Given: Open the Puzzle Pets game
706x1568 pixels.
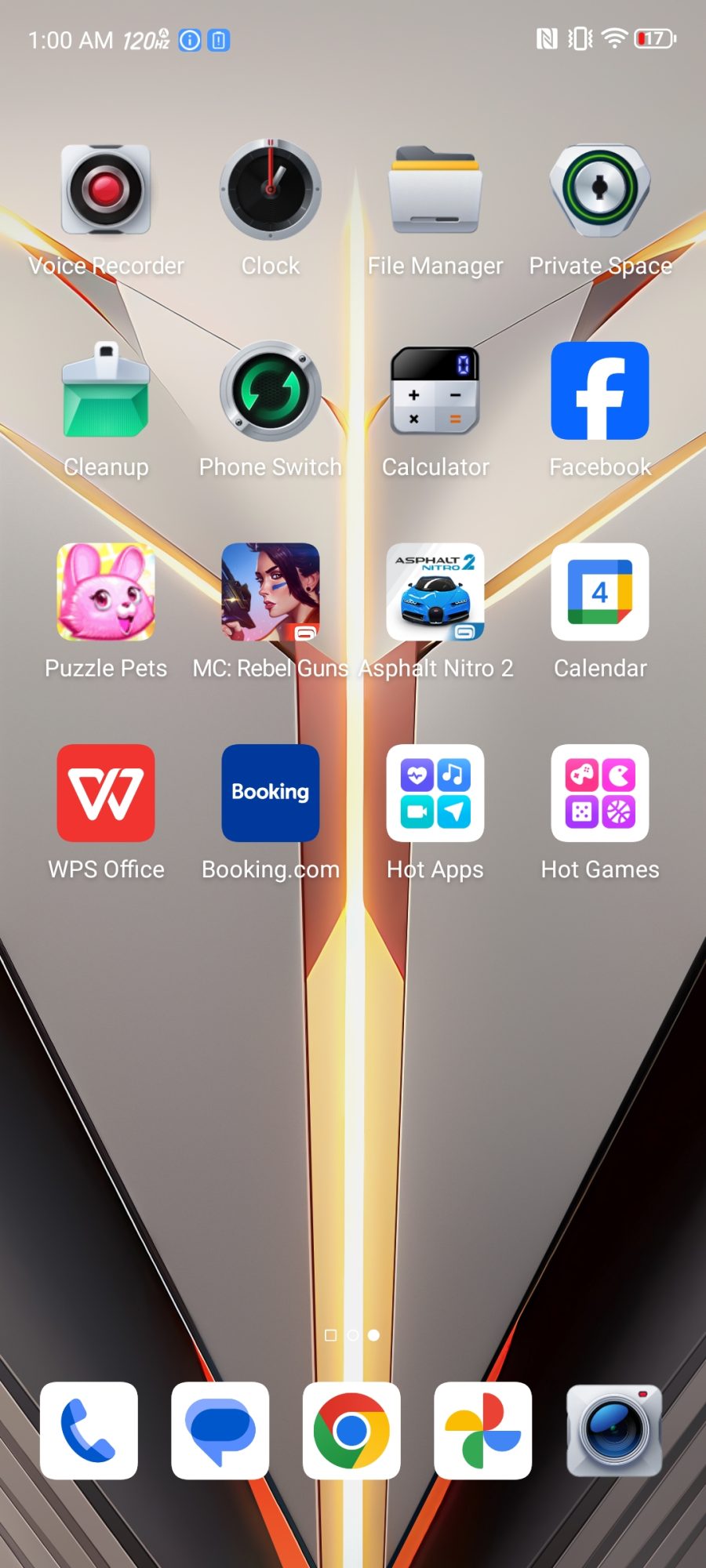Looking at the screenshot, I should (106, 592).
